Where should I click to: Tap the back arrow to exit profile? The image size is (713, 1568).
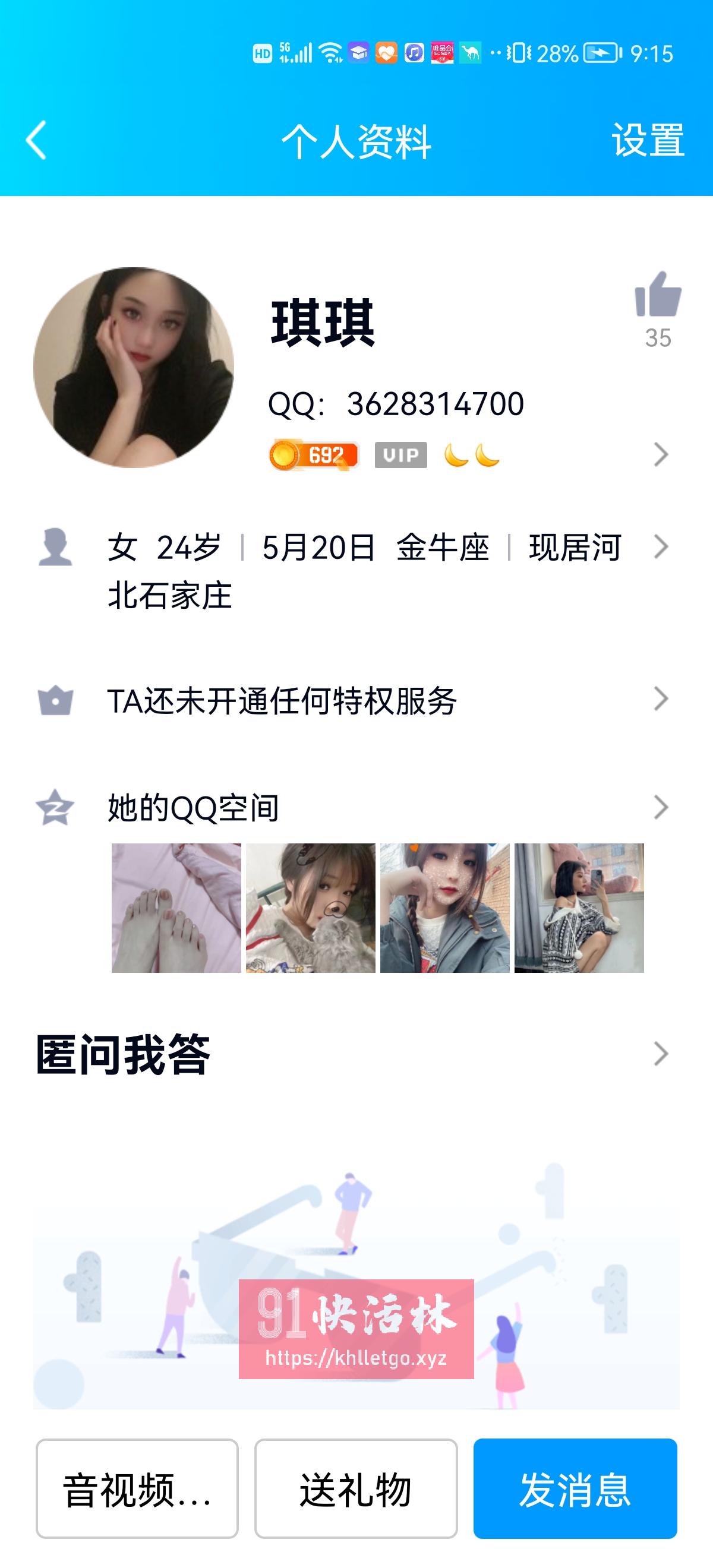(36, 141)
